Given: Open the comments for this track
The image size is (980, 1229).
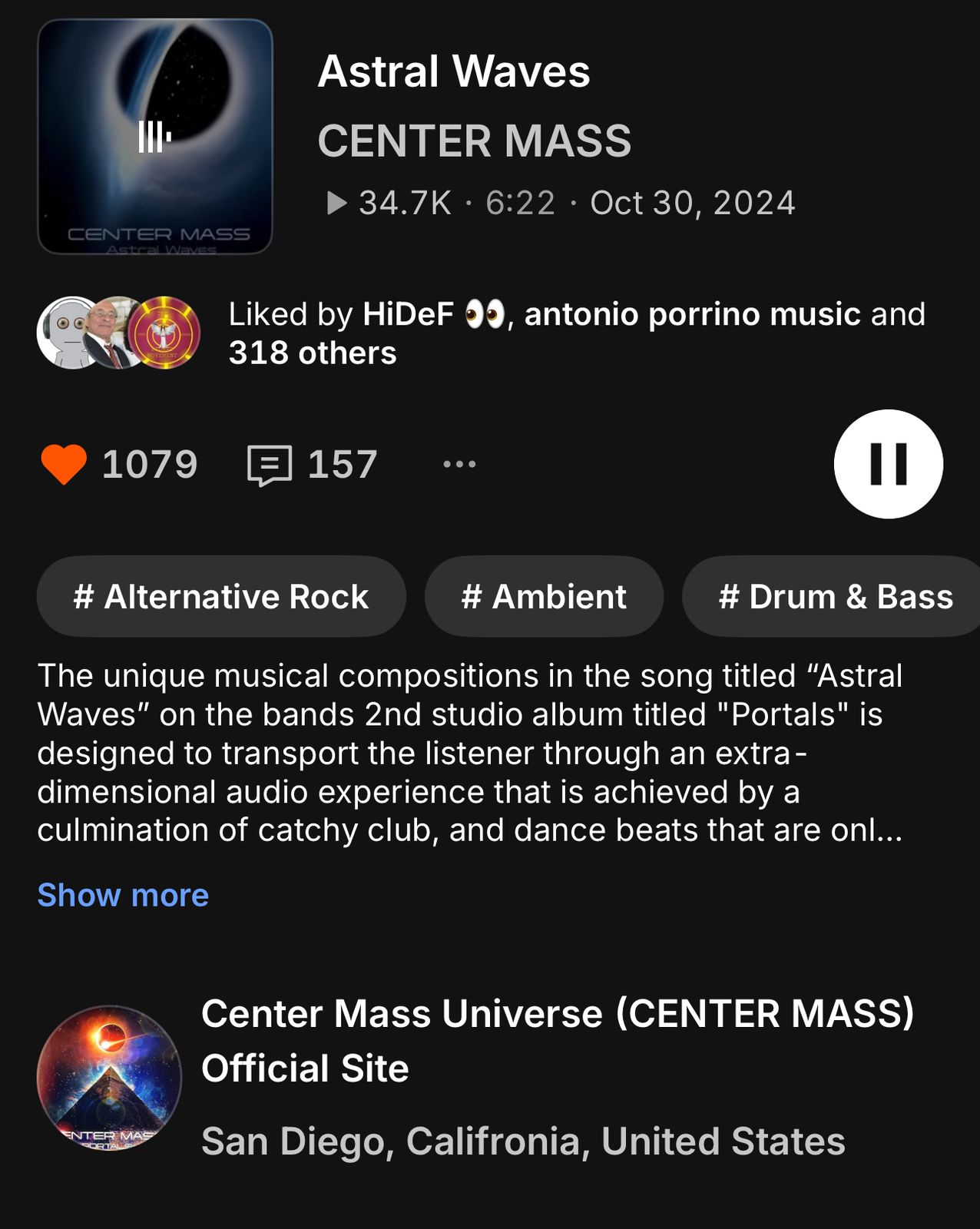Looking at the screenshot, I should point(270,465).
